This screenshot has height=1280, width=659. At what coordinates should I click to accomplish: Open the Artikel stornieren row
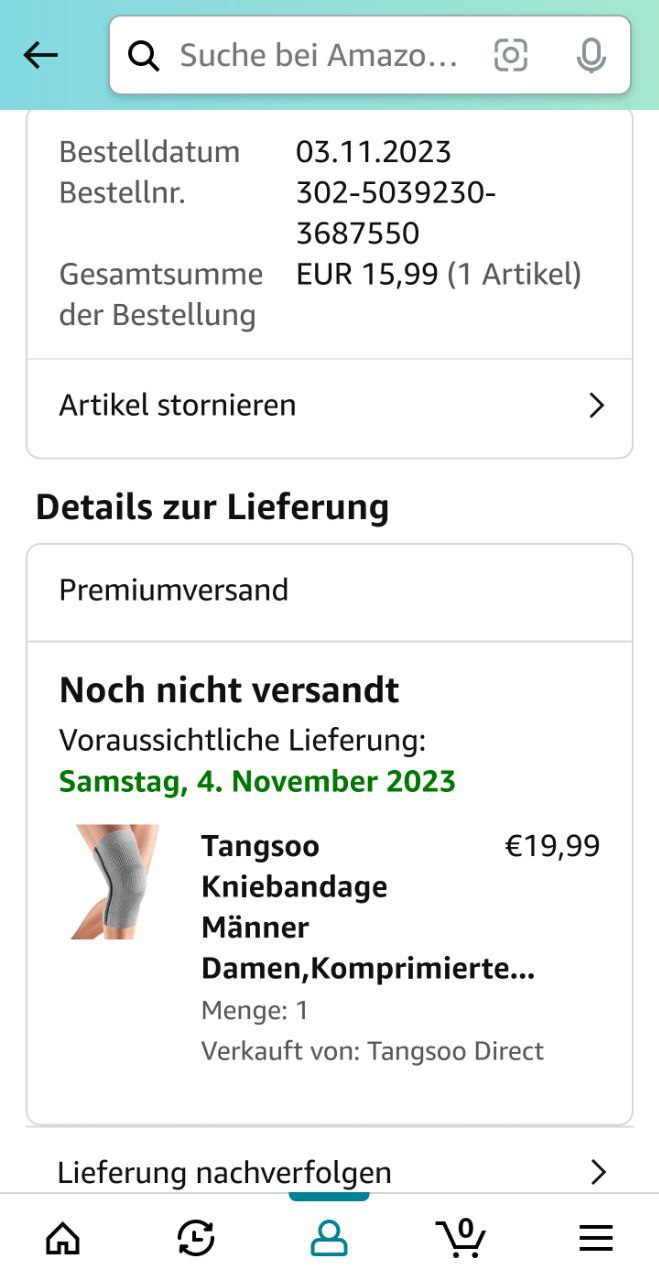coord(330,405)
